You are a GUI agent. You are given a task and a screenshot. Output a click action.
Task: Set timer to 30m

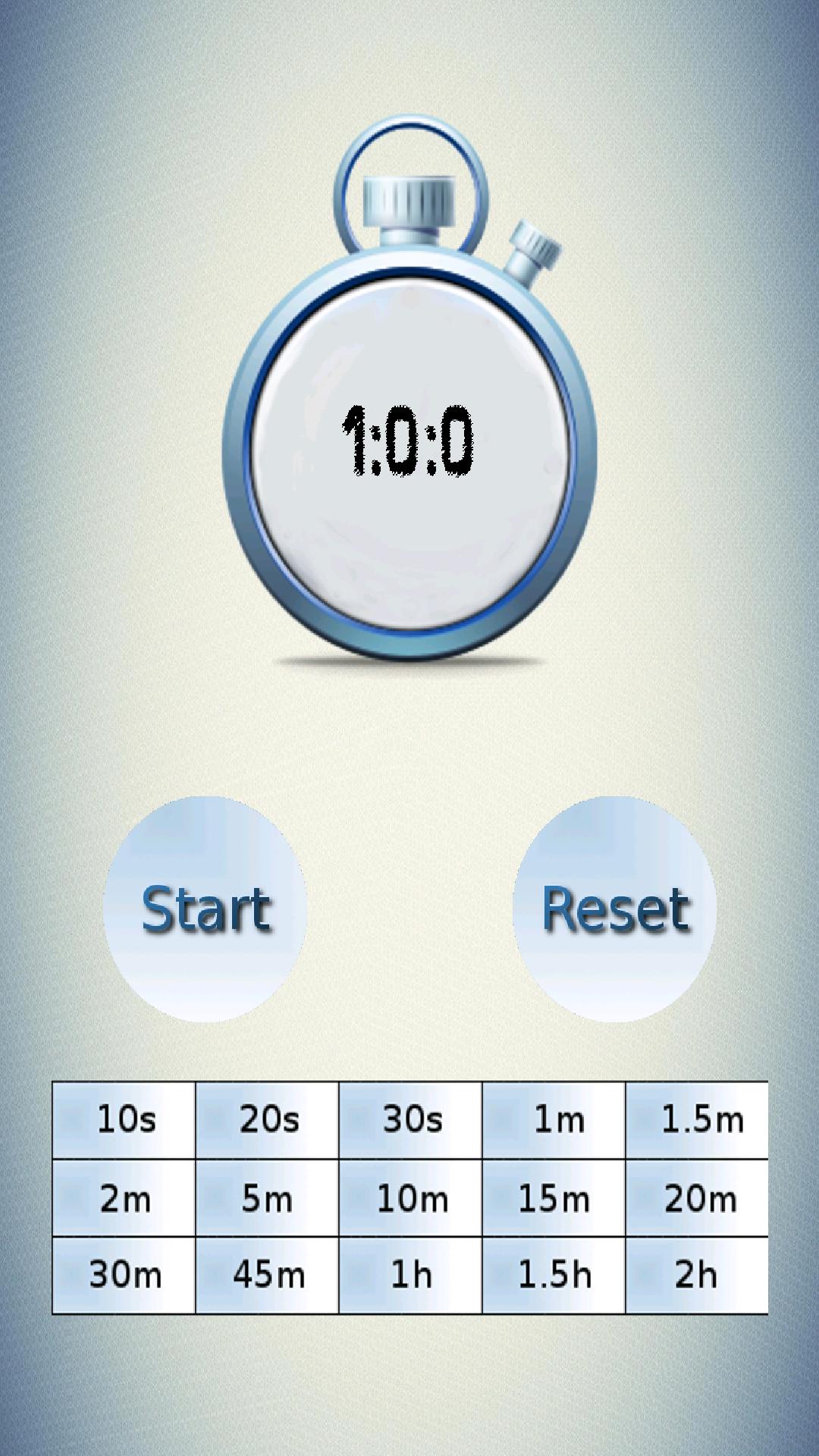(124, 1275)
